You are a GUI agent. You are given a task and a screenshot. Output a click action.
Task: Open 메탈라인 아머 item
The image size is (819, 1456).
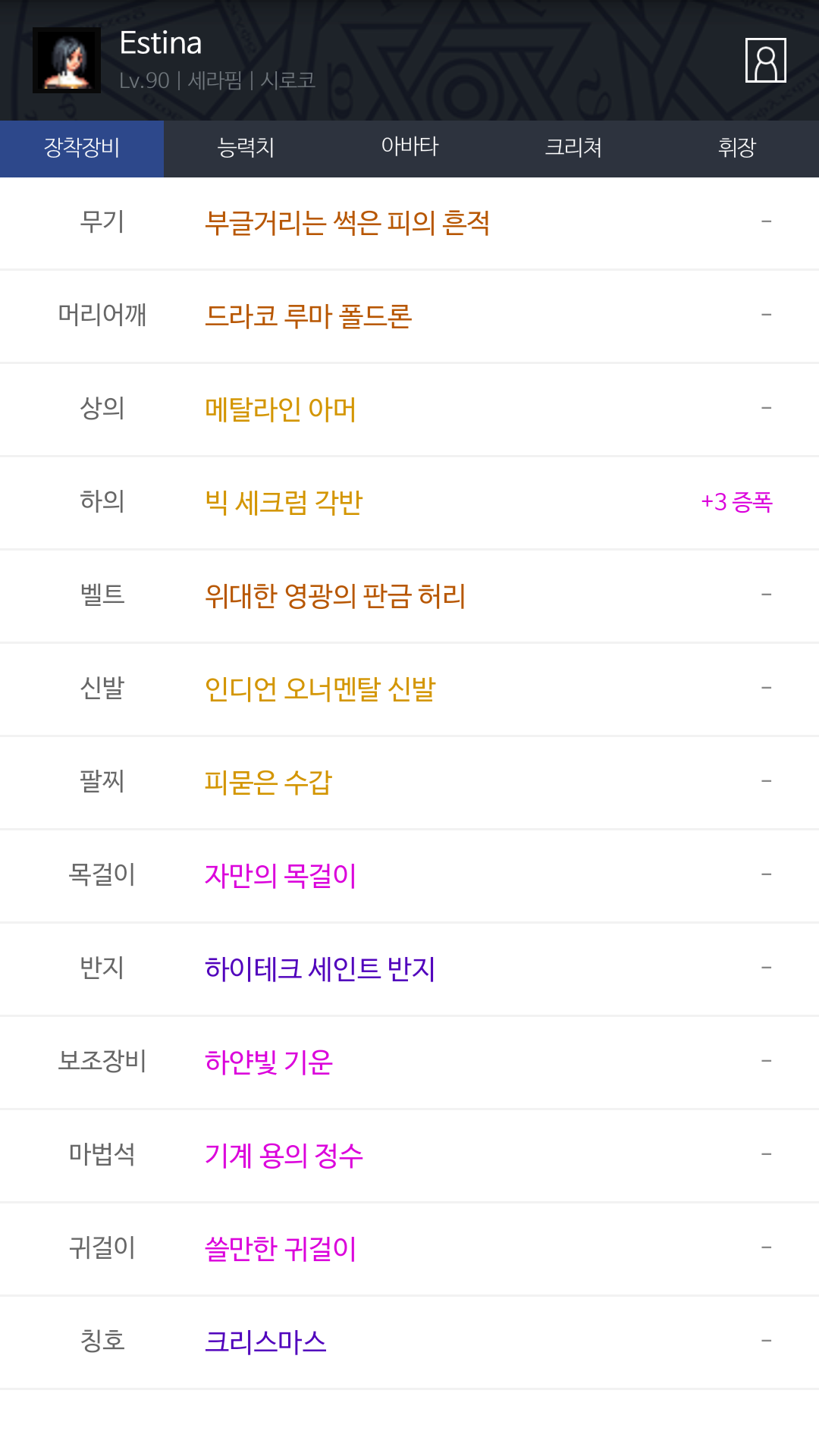pyautogui.click(x=281, y=409)
